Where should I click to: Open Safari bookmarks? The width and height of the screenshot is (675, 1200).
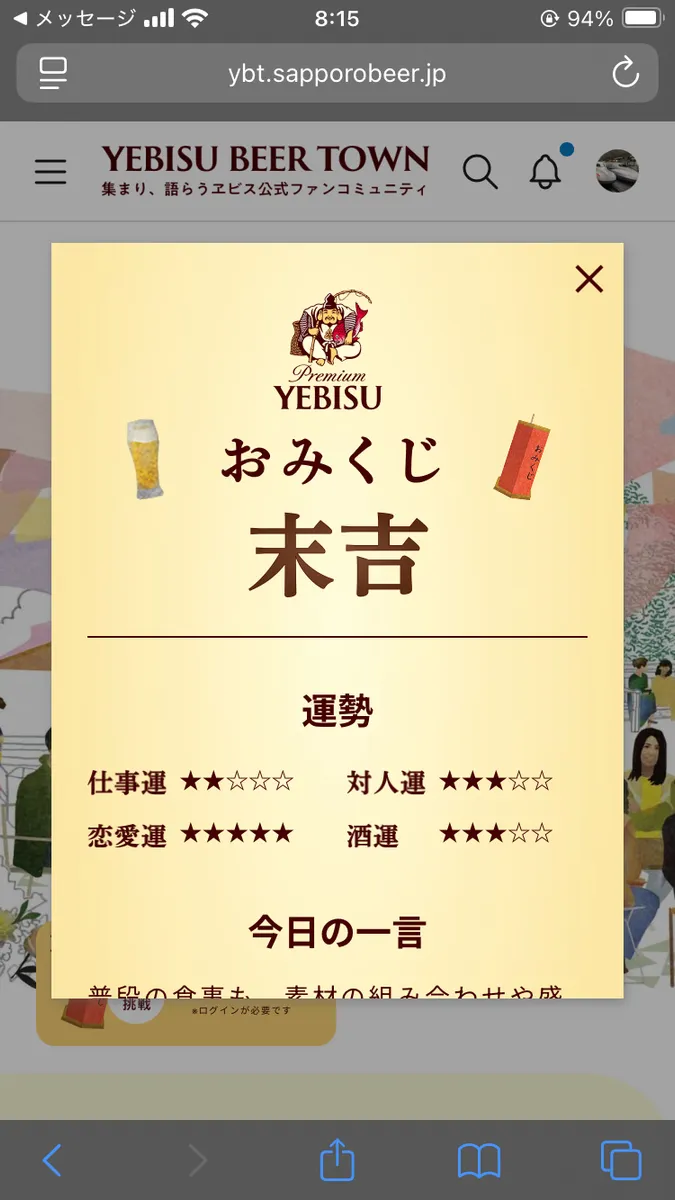479,1160
